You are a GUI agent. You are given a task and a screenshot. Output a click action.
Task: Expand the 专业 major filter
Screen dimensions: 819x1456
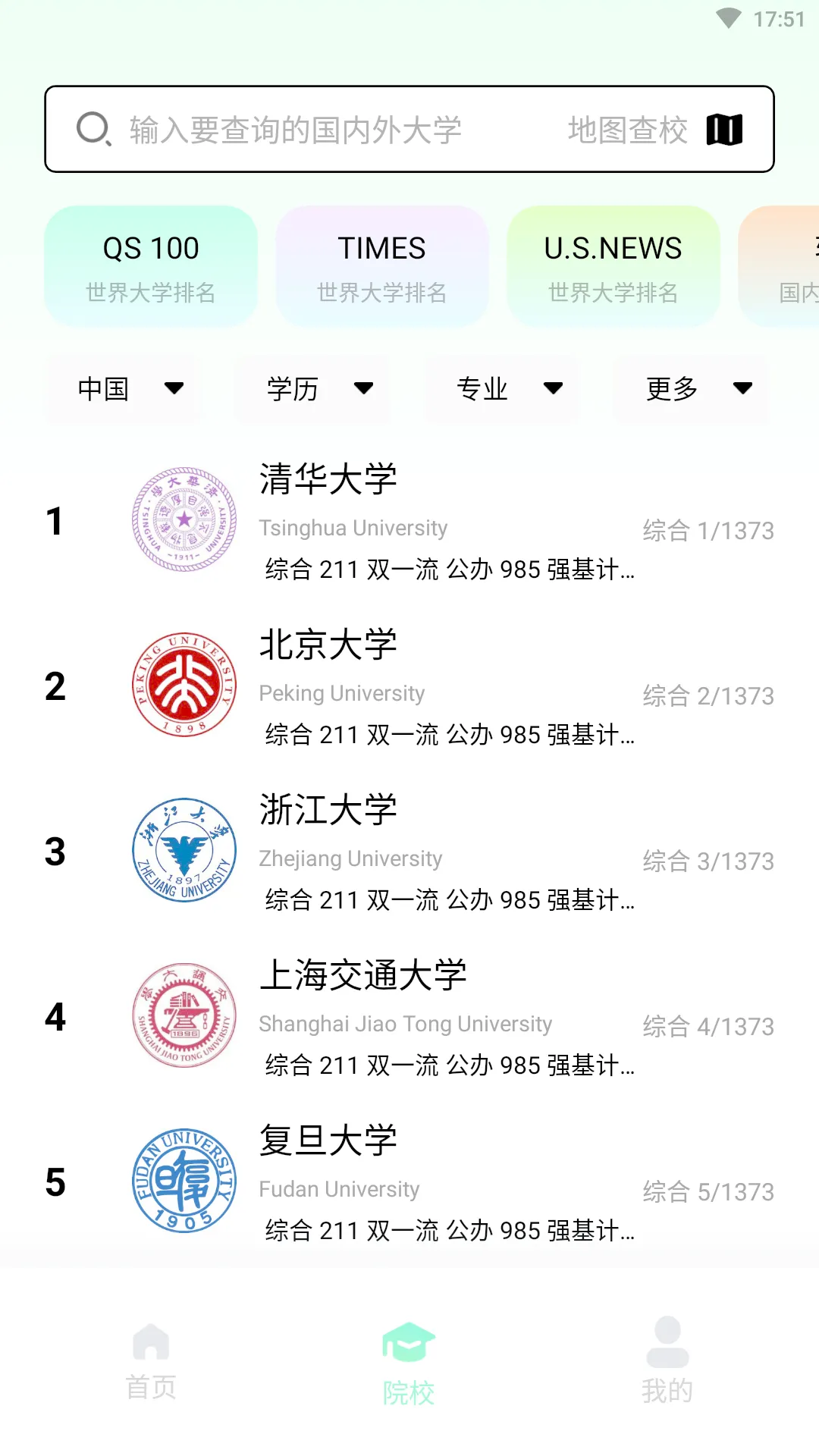503,389
